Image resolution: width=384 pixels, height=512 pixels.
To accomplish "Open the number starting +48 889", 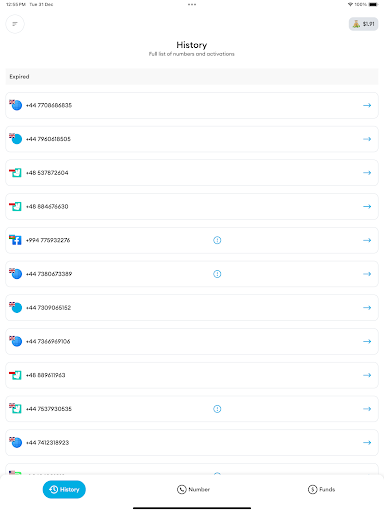I will 192,375.
